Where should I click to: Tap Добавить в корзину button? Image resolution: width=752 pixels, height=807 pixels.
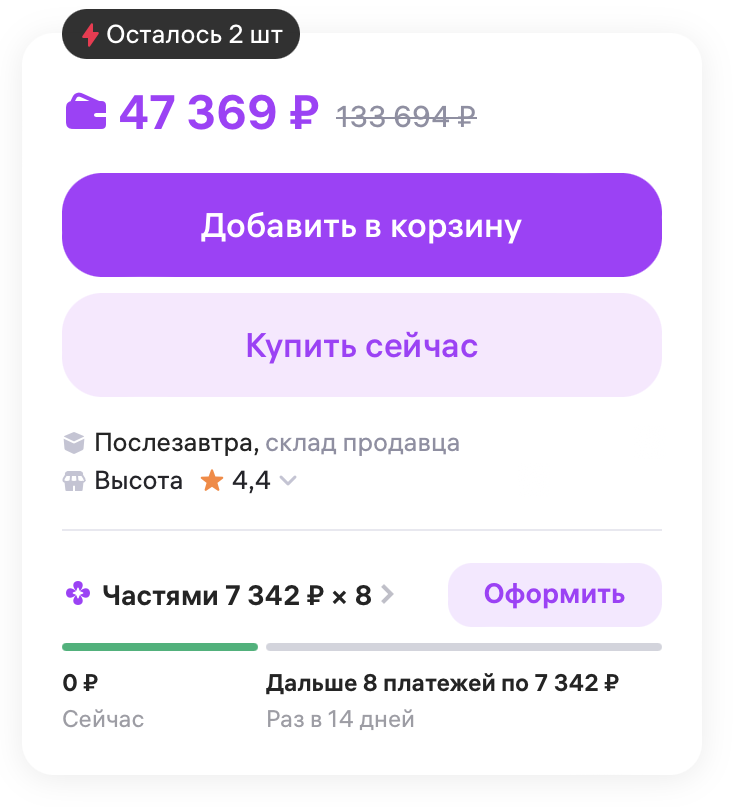coord(362,225)
